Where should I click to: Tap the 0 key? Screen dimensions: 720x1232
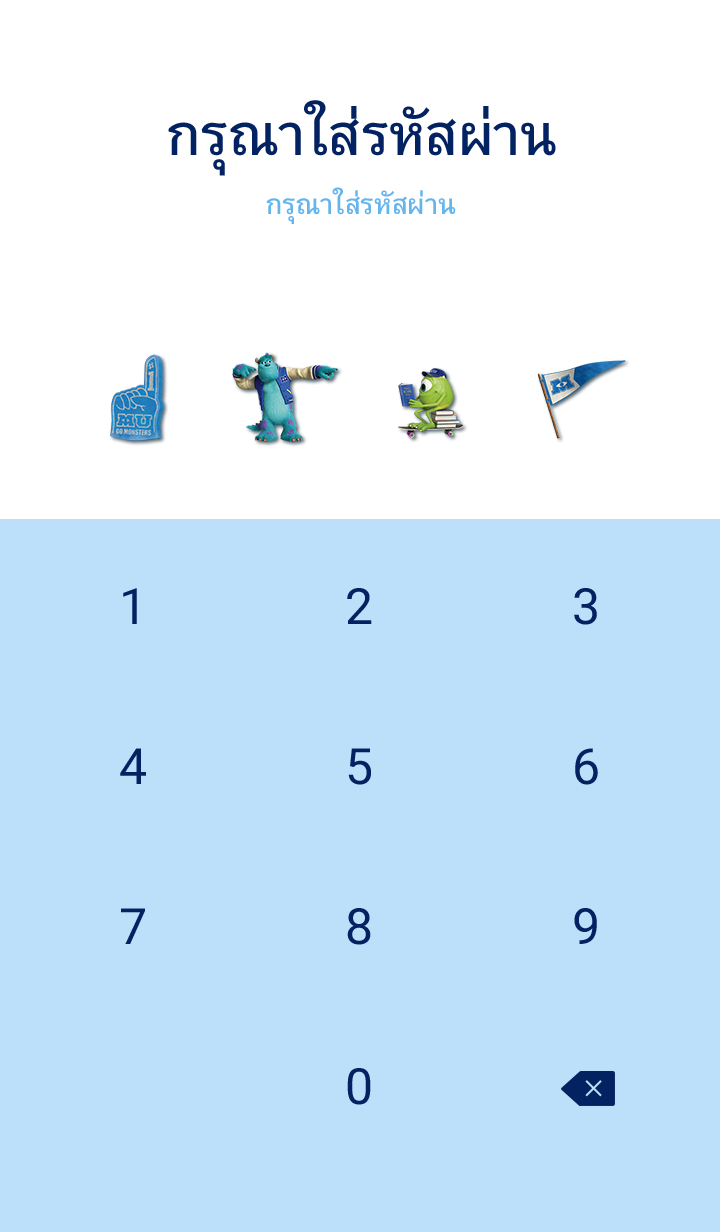point(359,1087)
